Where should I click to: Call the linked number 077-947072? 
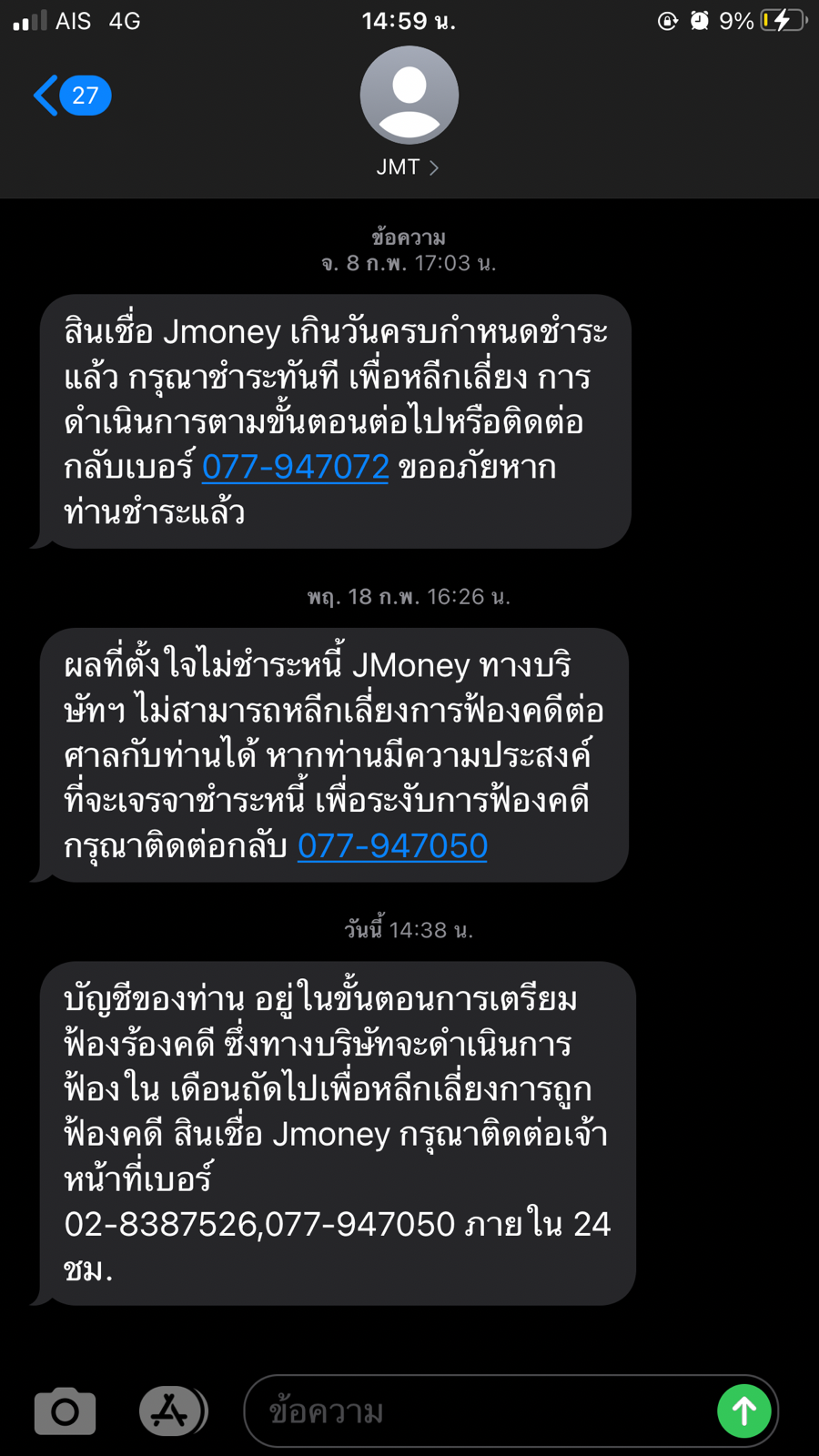pyautogui.click(x=295, y=467)
